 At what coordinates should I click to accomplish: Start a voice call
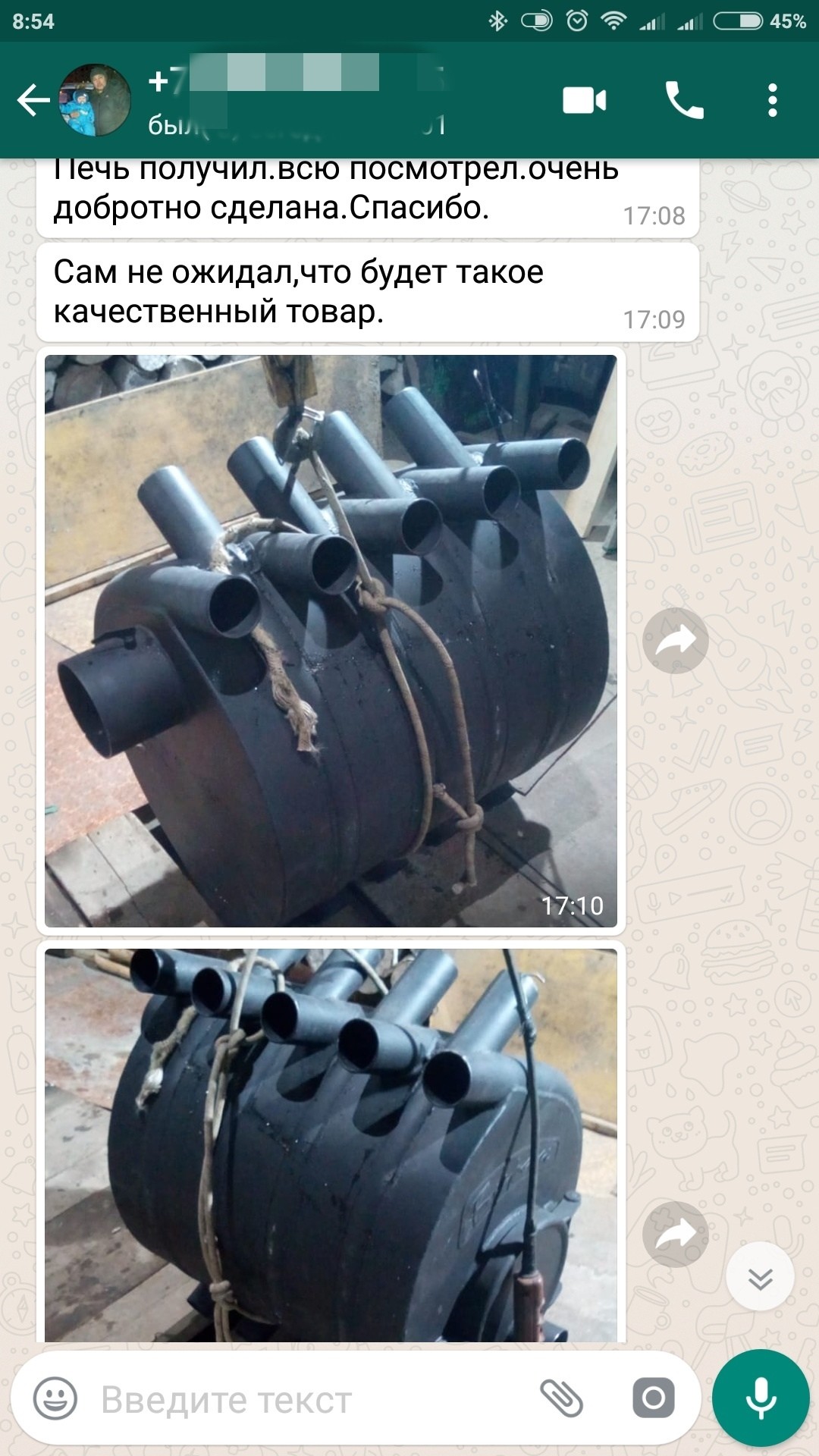click(685, 100)
